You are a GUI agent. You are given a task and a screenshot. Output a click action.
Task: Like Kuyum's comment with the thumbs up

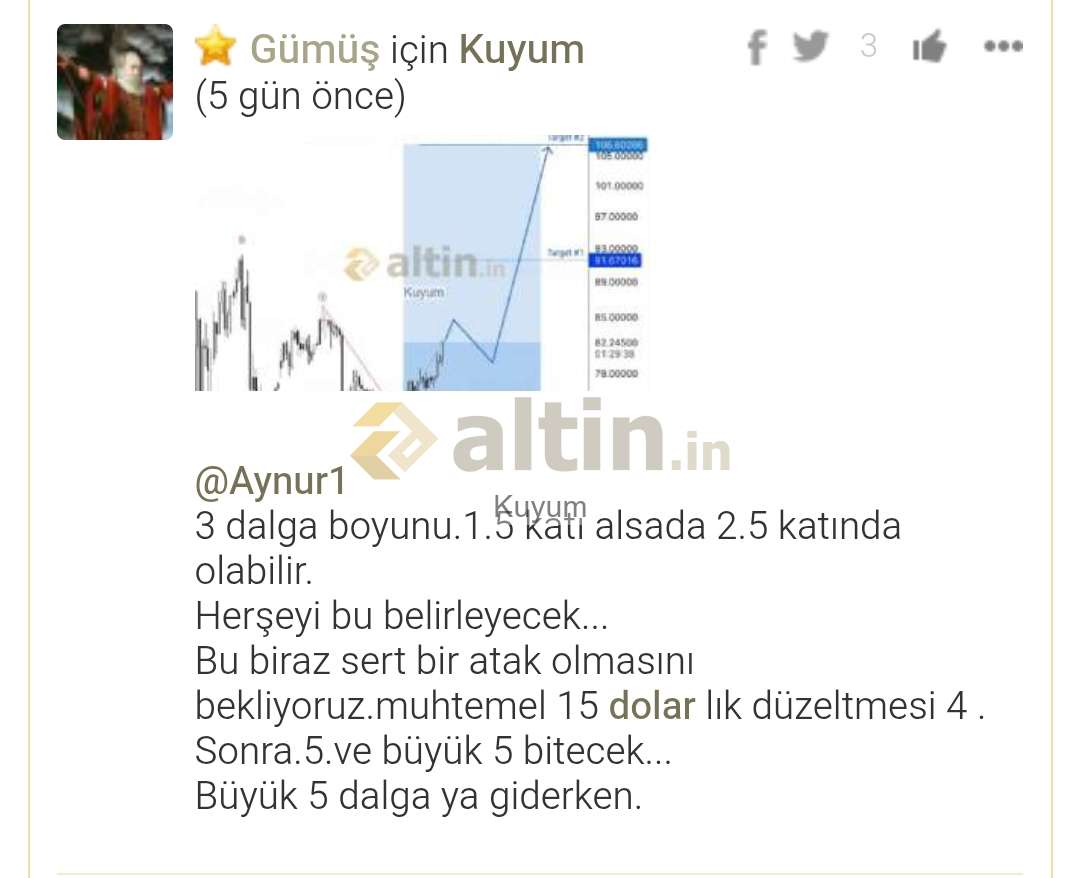tap(929, 46)
